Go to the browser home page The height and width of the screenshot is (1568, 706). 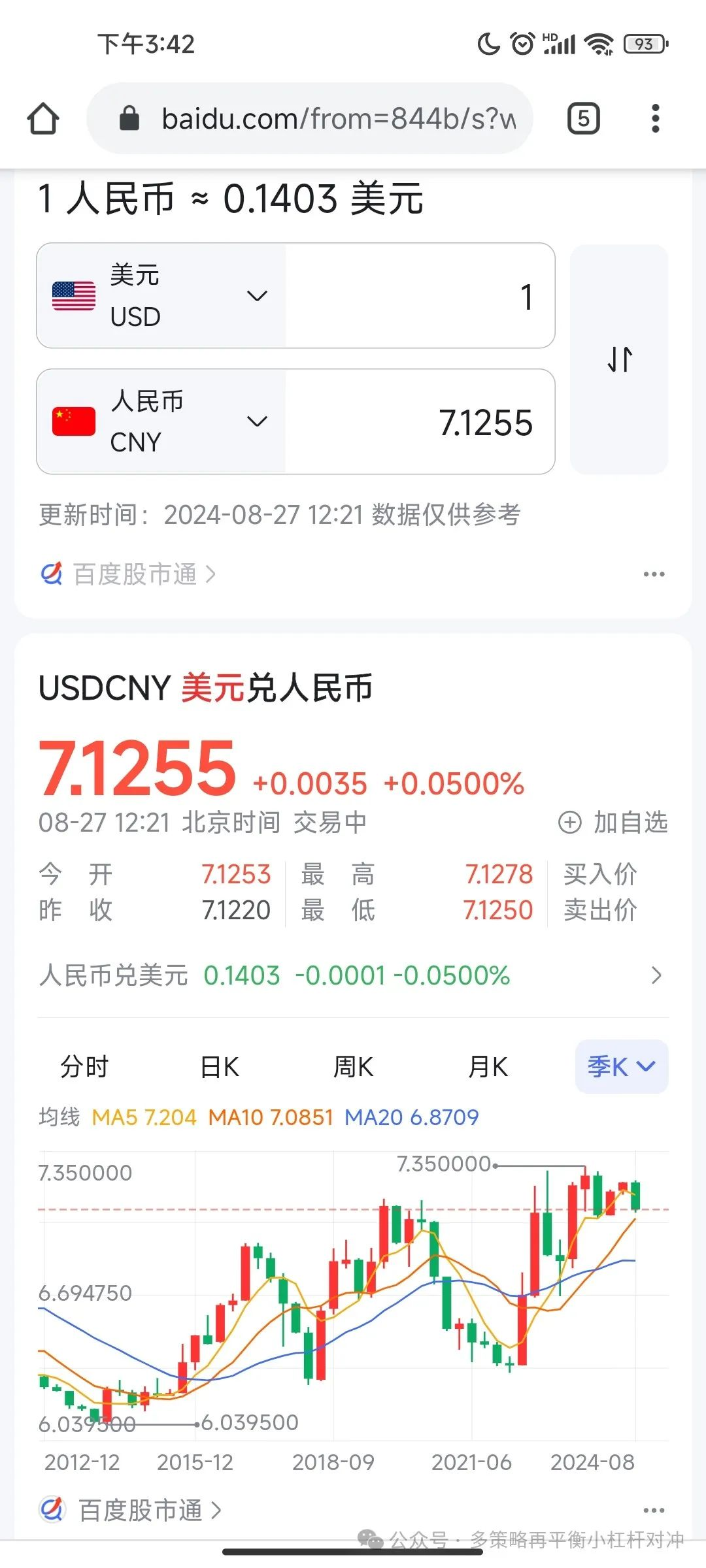[x=43, y=119]
